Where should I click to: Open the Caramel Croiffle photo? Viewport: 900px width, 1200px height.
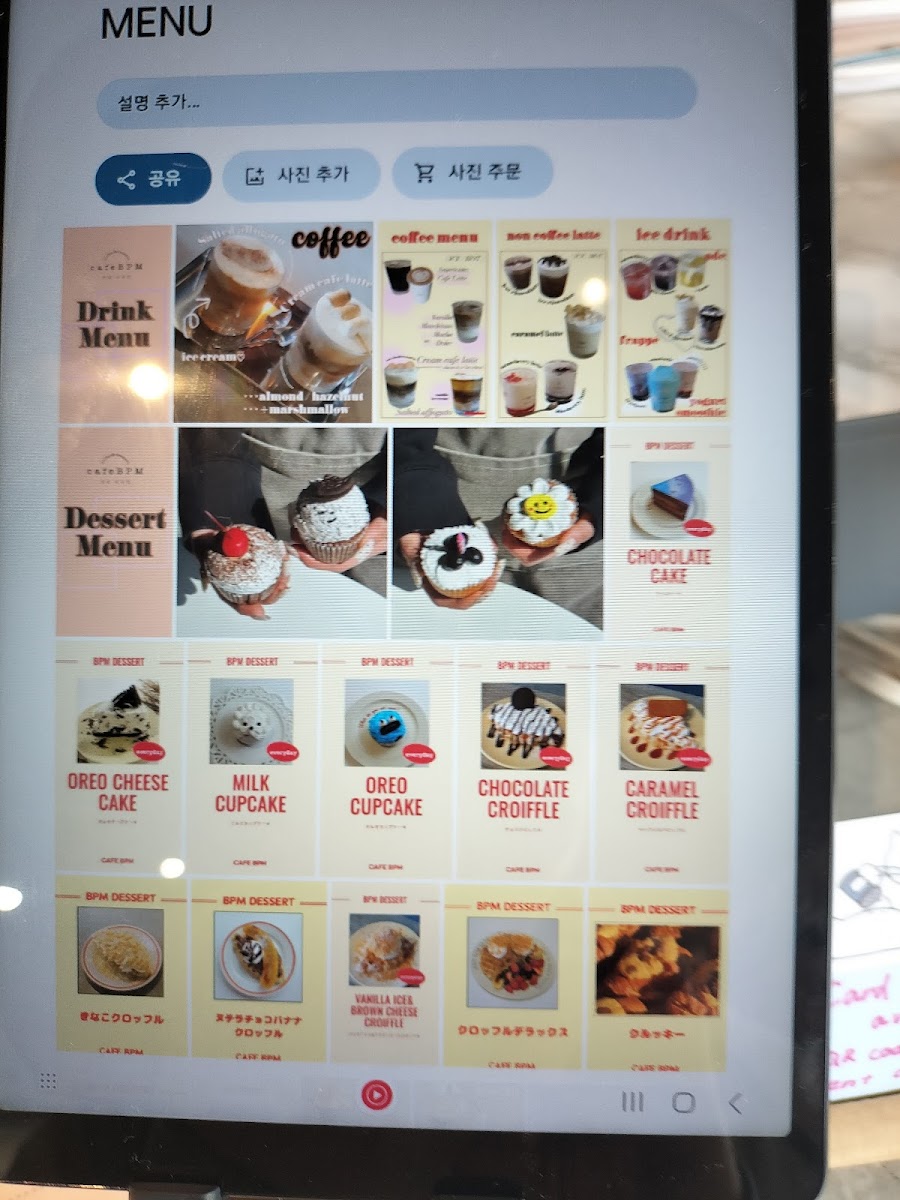point(662,765)
